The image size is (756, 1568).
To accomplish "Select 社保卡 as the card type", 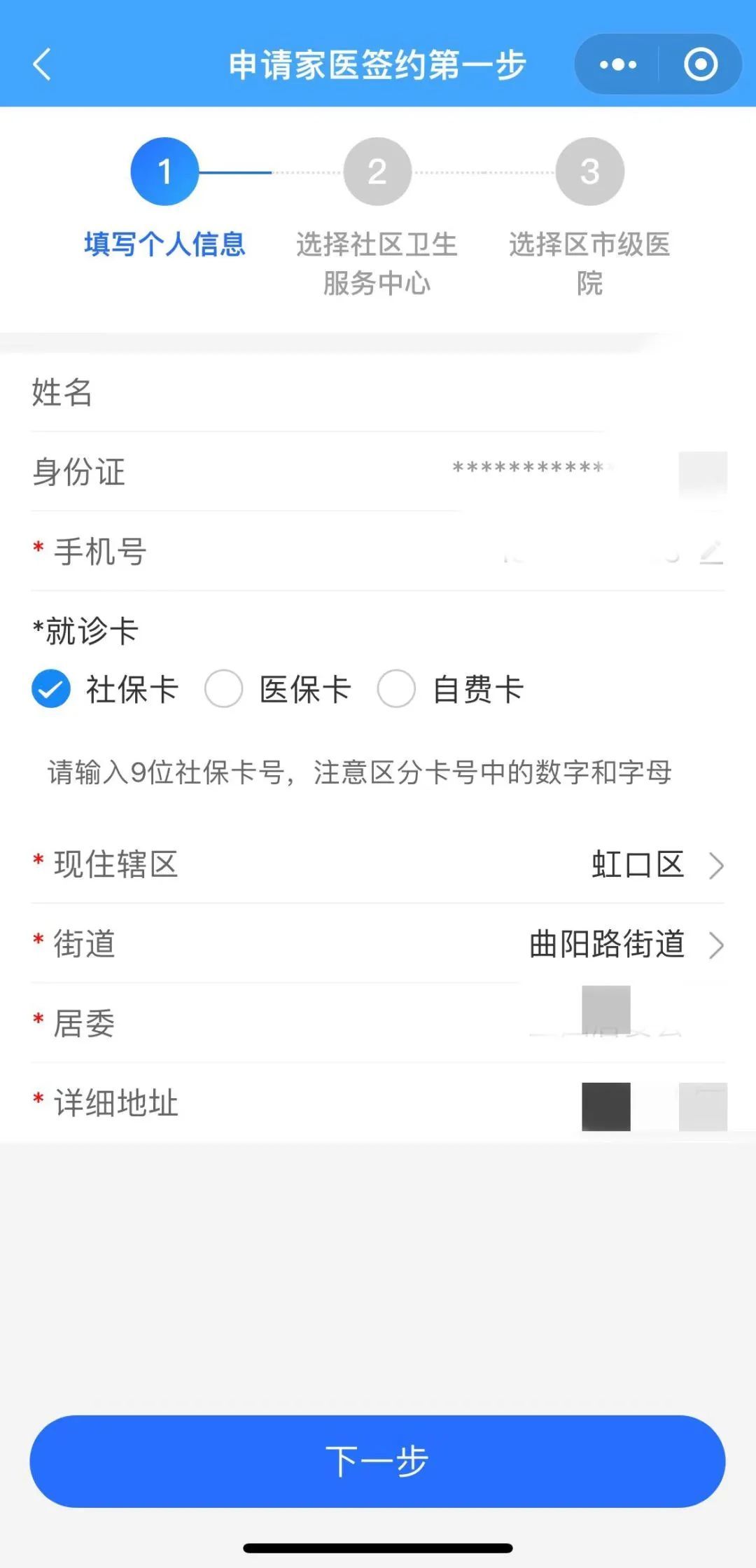I will click(51, 689).
